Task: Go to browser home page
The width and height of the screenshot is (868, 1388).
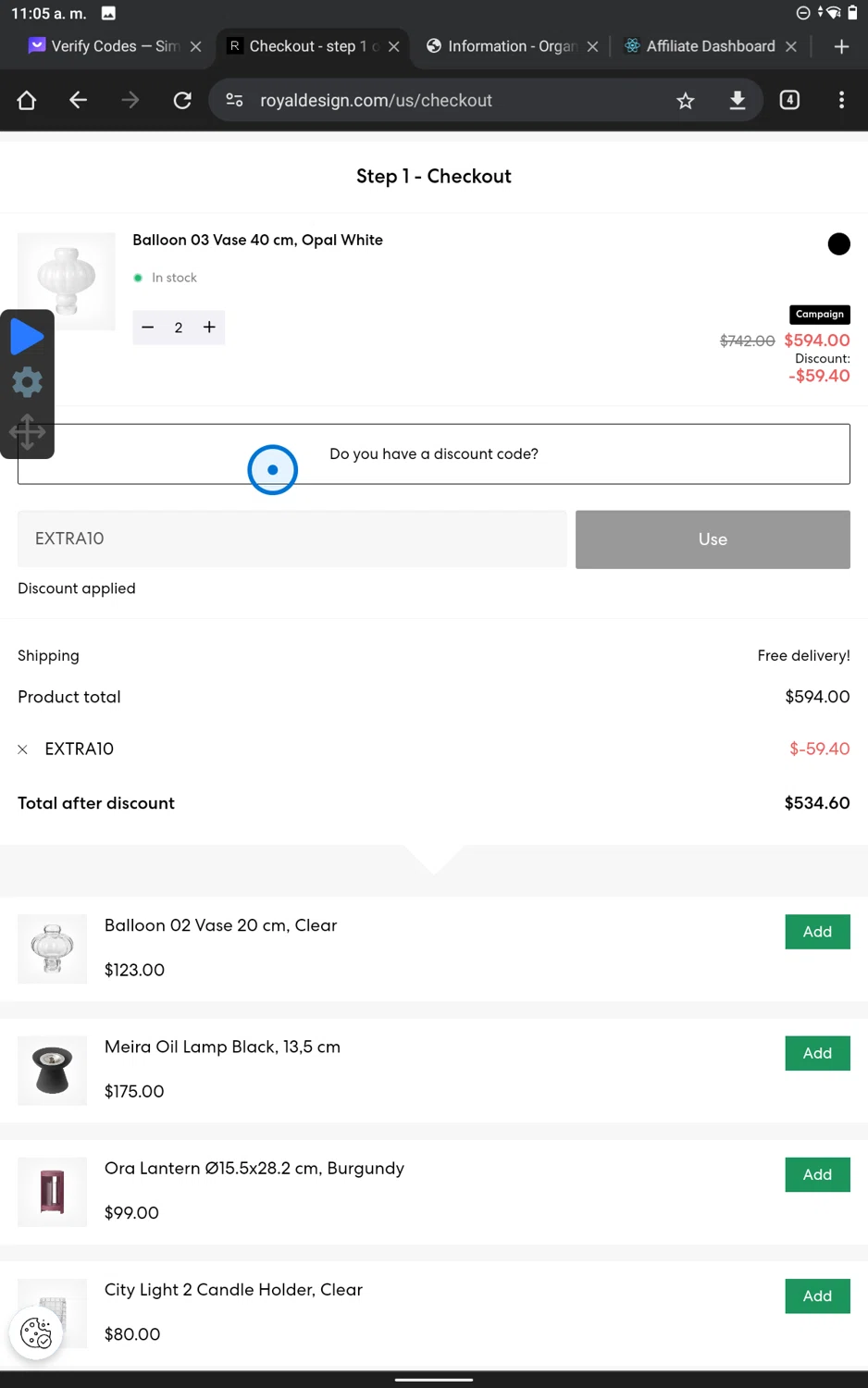Action: pyautogui.click(x=27, y=101)
